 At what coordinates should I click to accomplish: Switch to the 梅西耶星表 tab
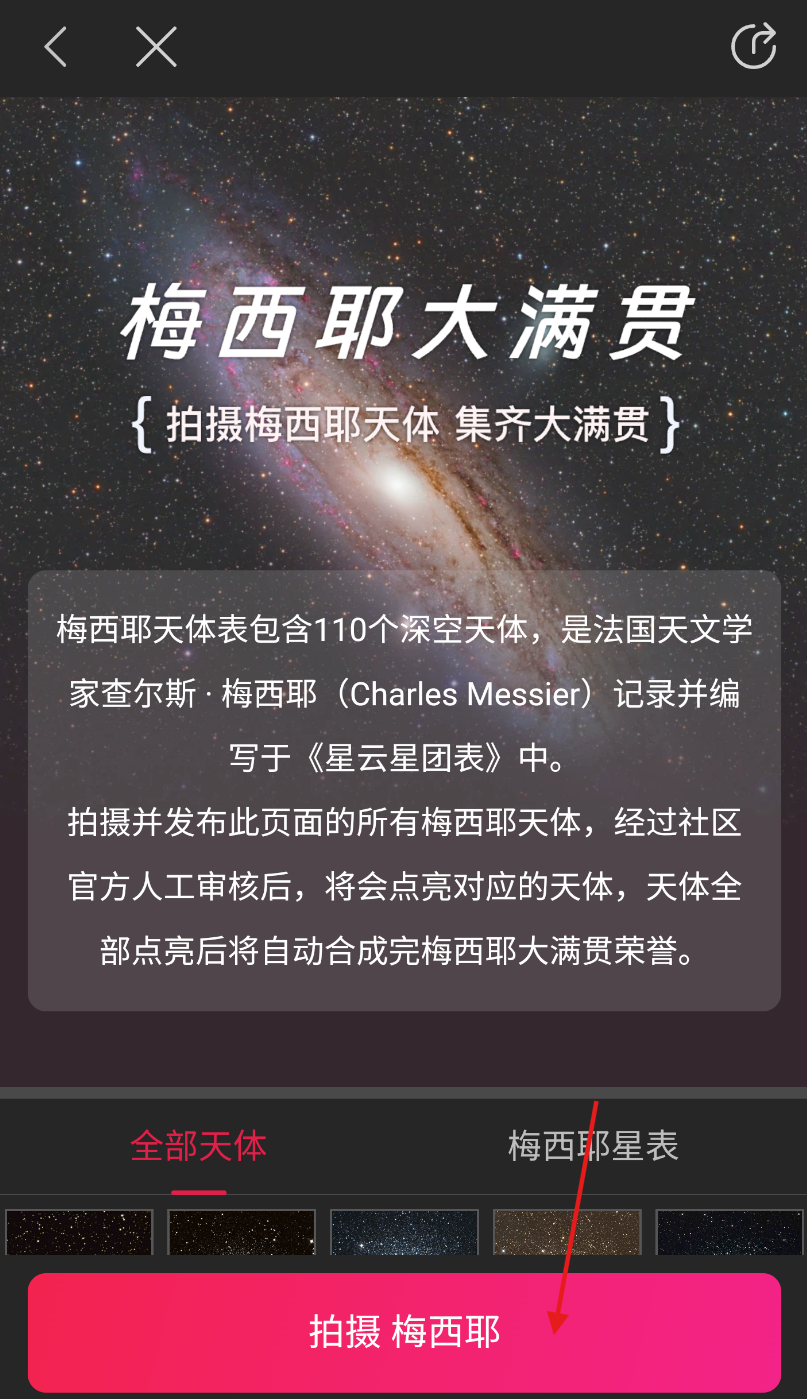pyautogui.click(x=593, y=1146)
